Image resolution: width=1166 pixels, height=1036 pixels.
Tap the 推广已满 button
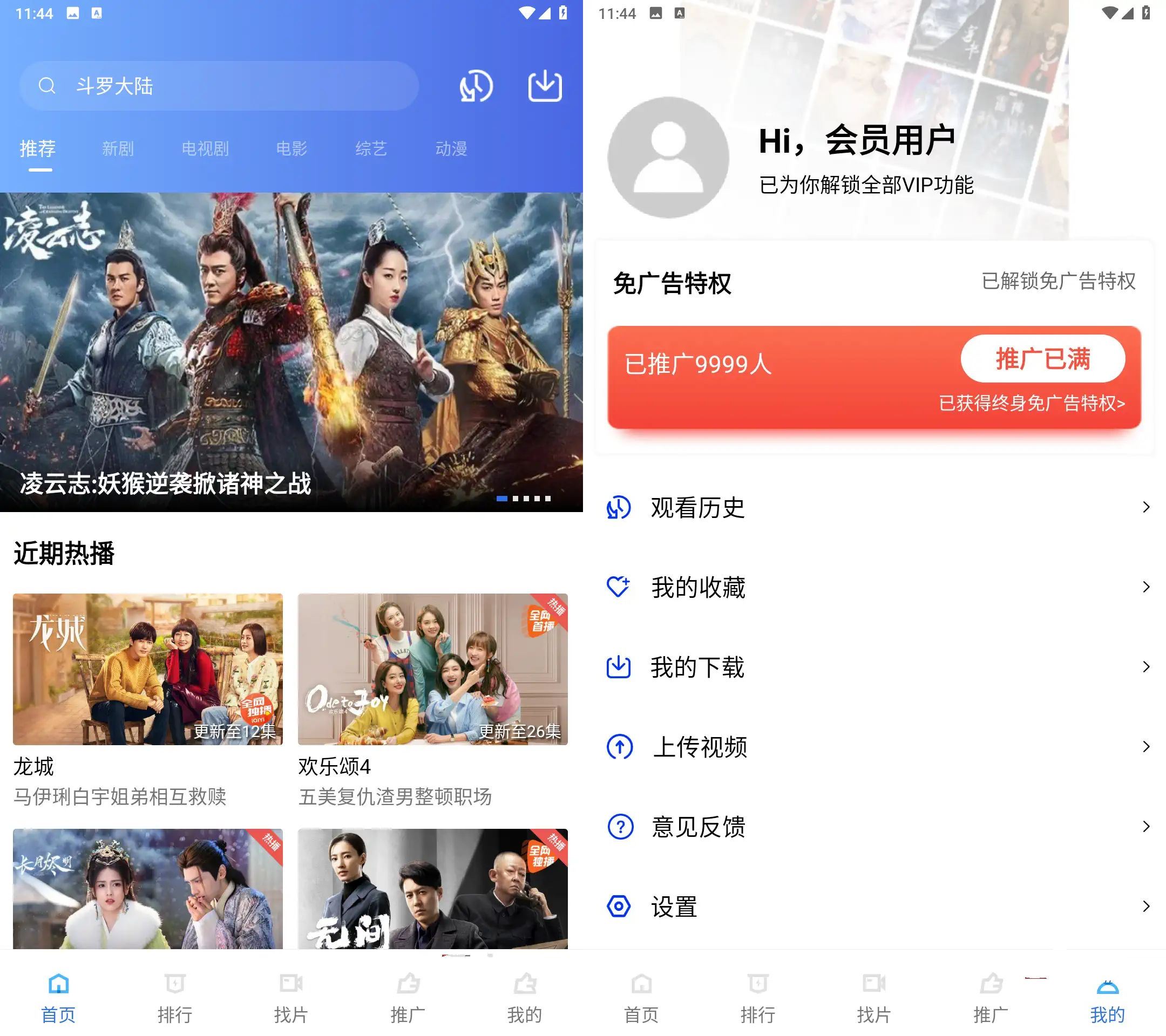point(1042,359)
